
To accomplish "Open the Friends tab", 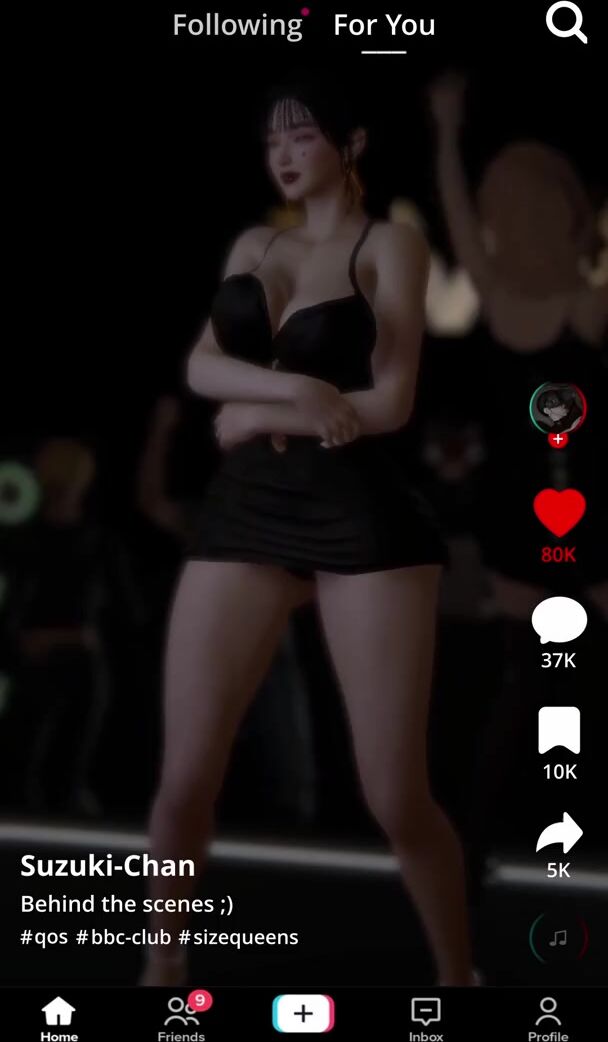I will (x=181, y=1018).
